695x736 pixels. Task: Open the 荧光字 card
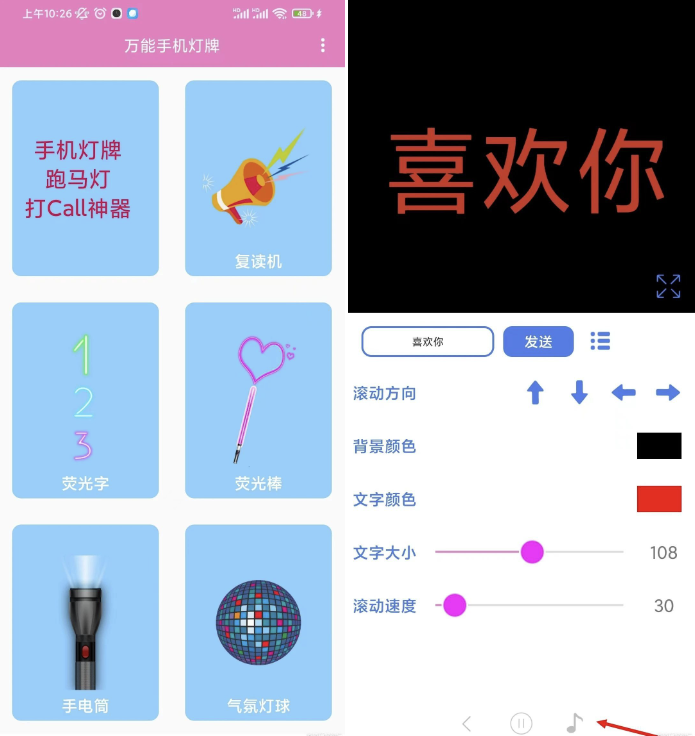click(x=85, y=400)
